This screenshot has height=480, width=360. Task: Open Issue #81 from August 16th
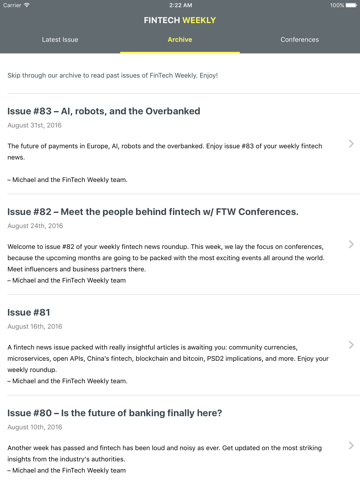180,345
